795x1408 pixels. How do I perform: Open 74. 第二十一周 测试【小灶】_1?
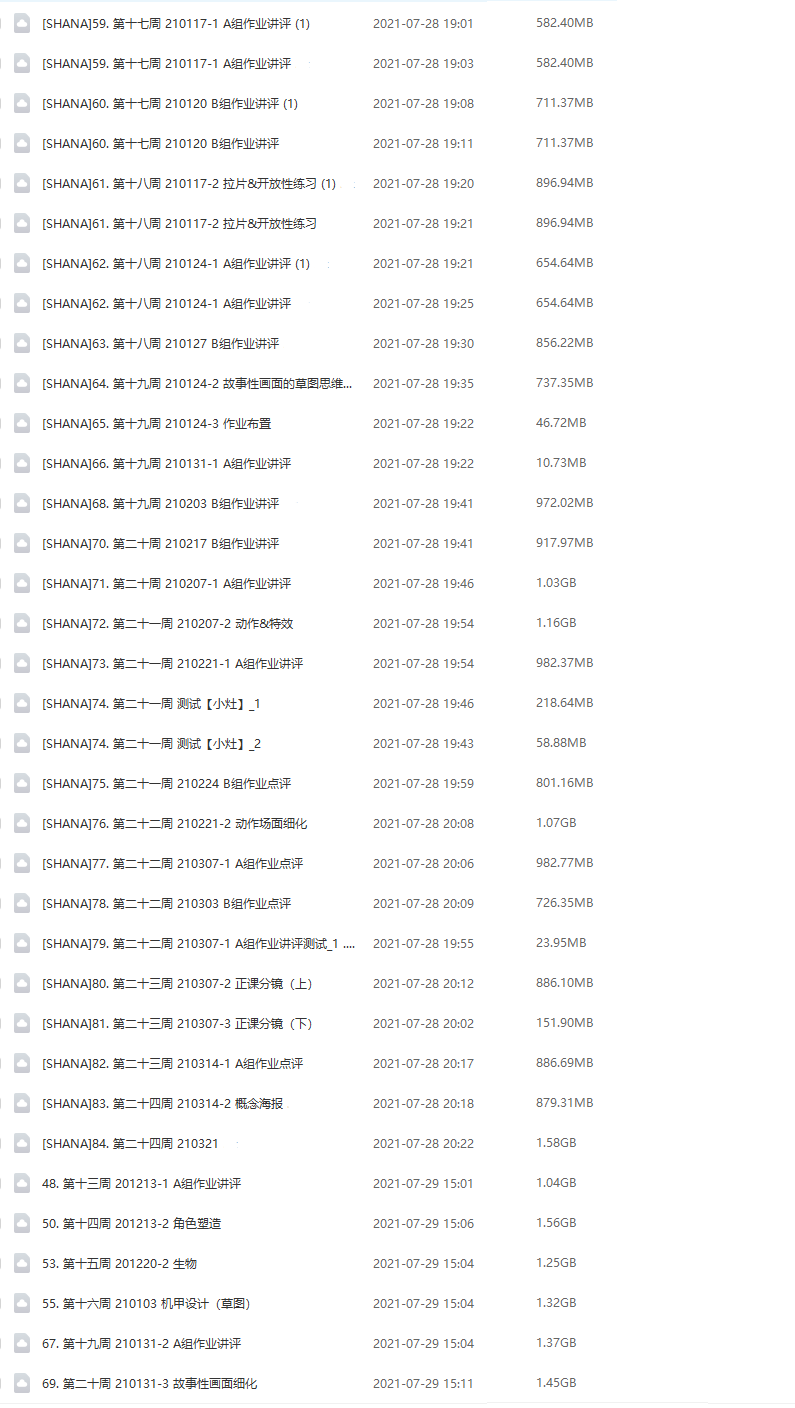[x=151, y=704]
